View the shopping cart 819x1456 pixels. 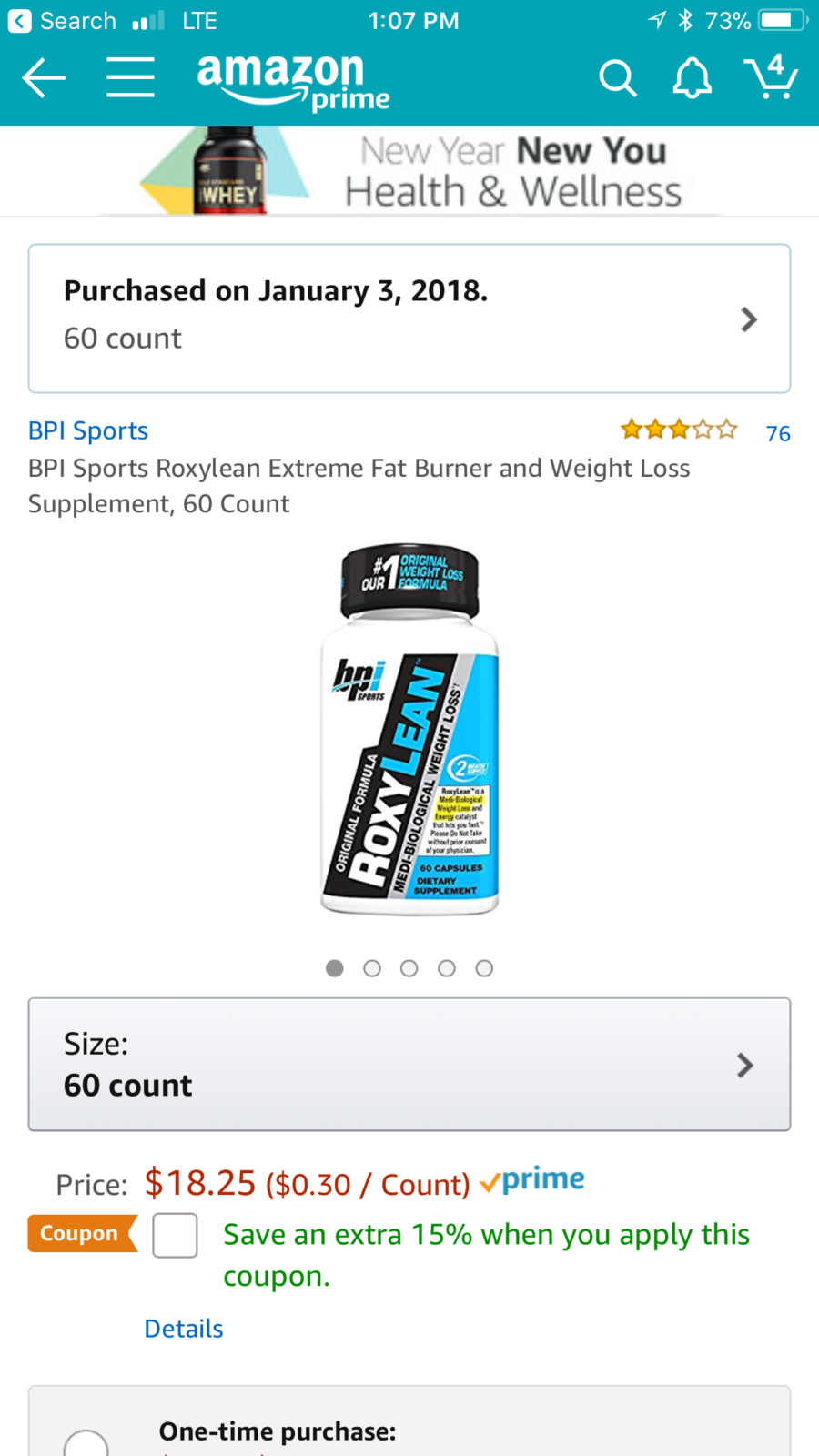point(771,76)
